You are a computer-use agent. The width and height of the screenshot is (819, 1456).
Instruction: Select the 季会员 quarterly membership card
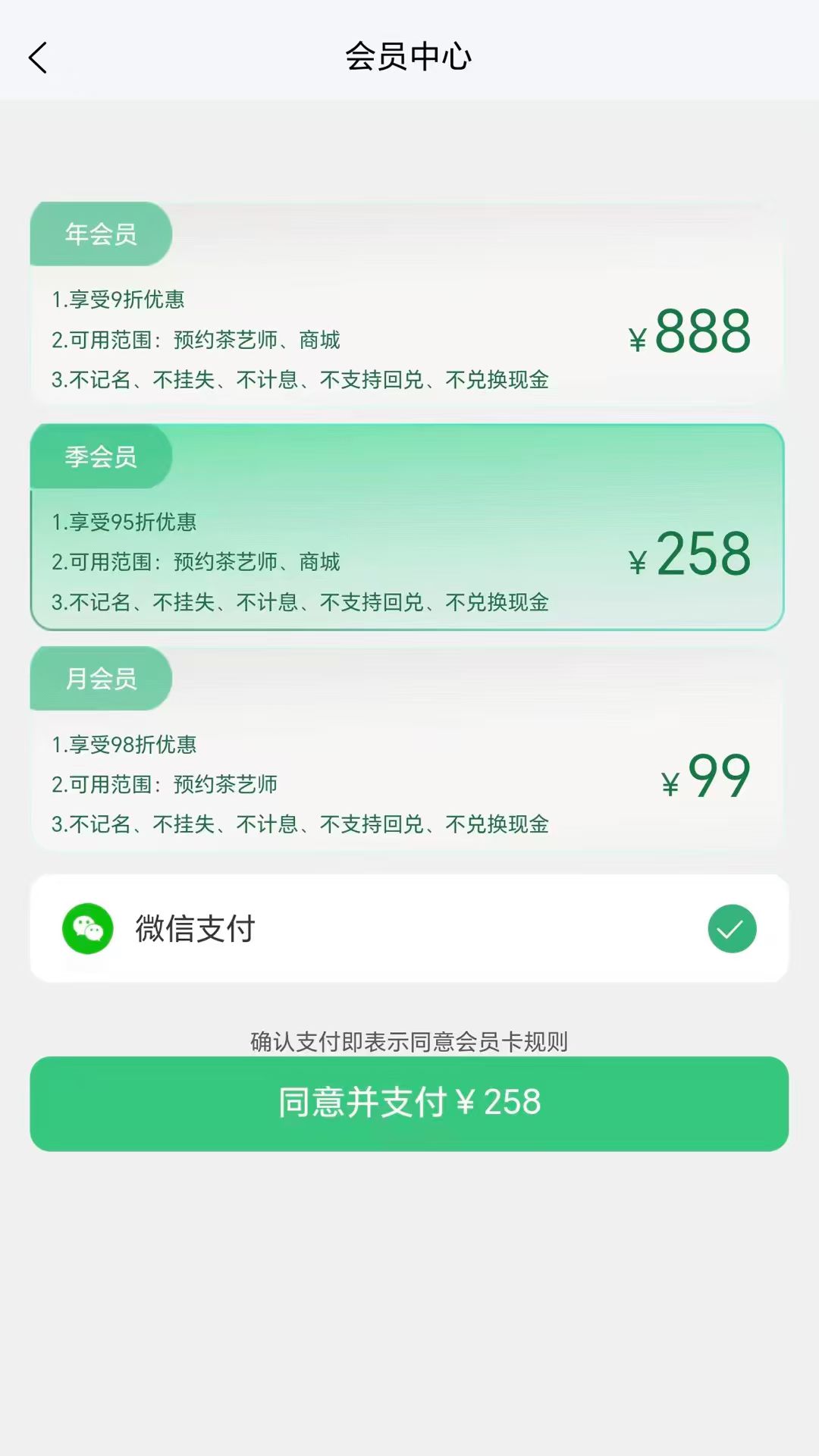[x=409, y=527]
